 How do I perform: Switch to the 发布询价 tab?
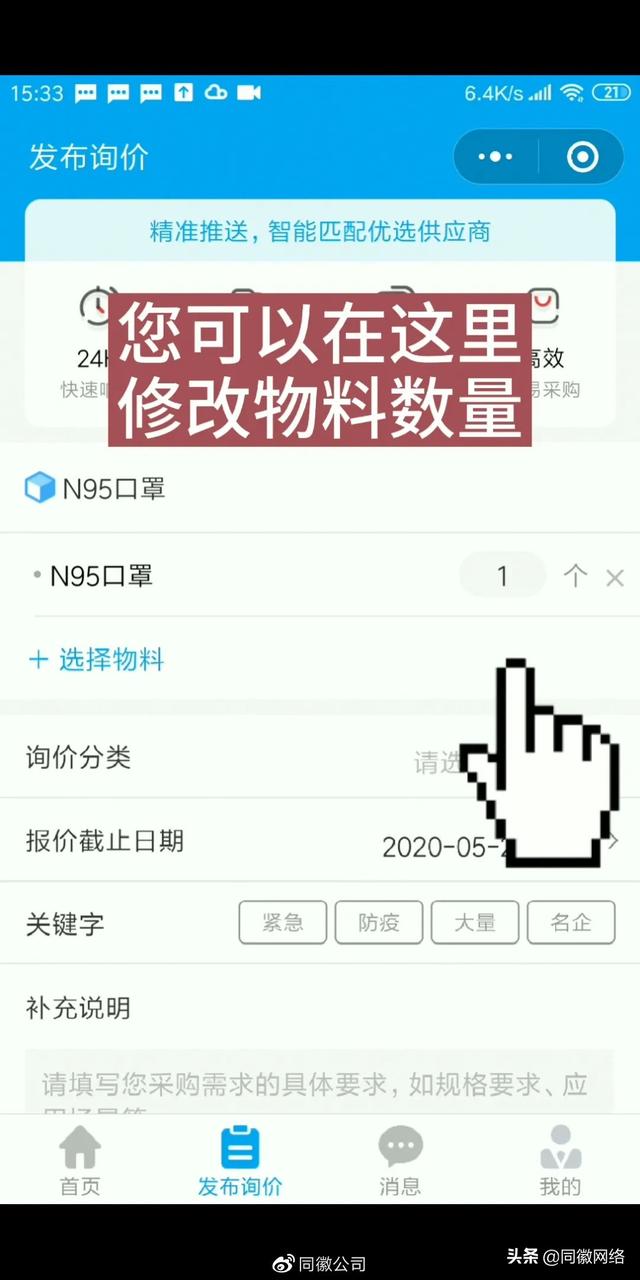click(x=240, y=1160)
